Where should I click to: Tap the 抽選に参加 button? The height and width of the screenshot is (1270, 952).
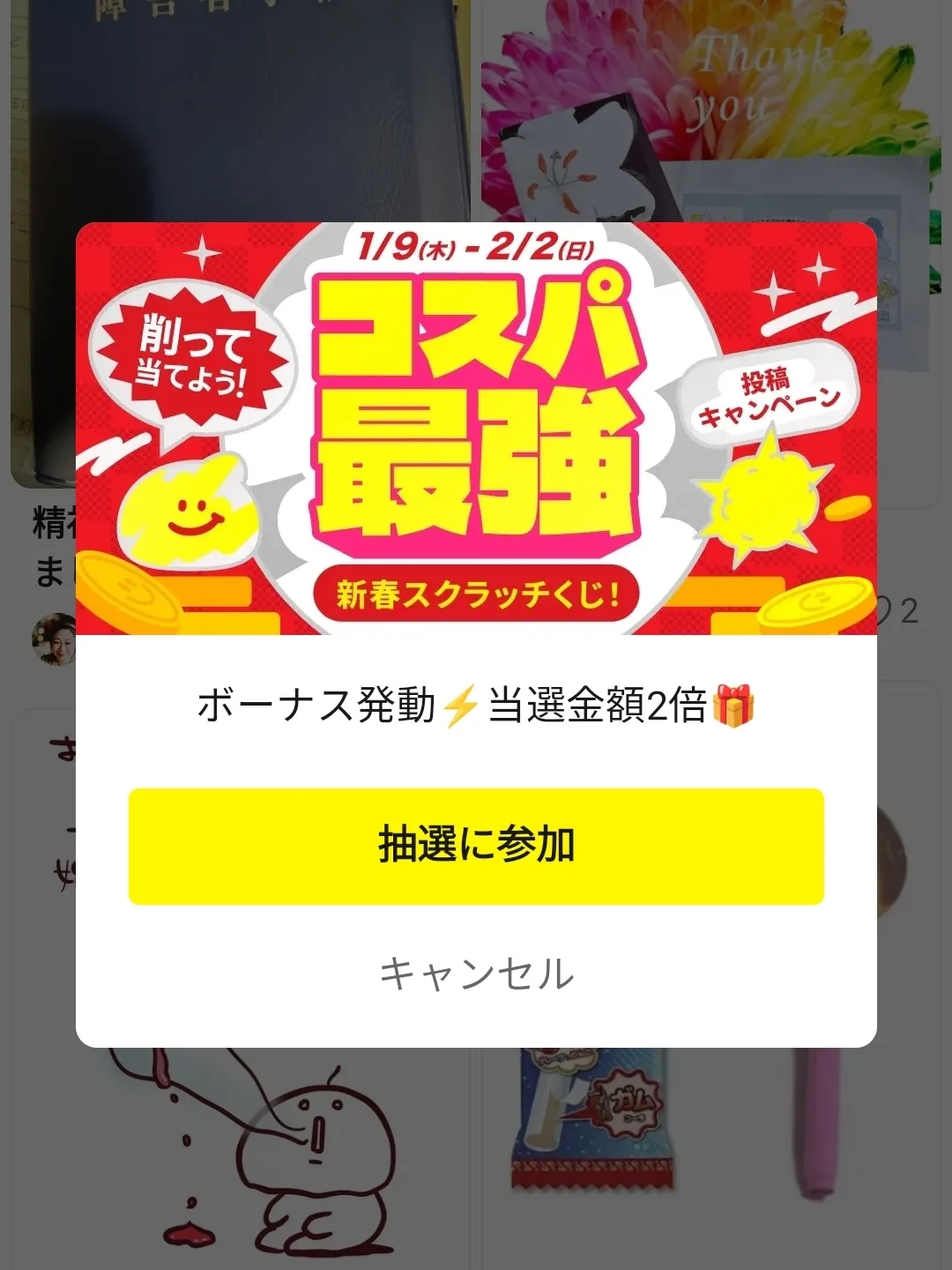pyautogui.click(x=476, y=846)
